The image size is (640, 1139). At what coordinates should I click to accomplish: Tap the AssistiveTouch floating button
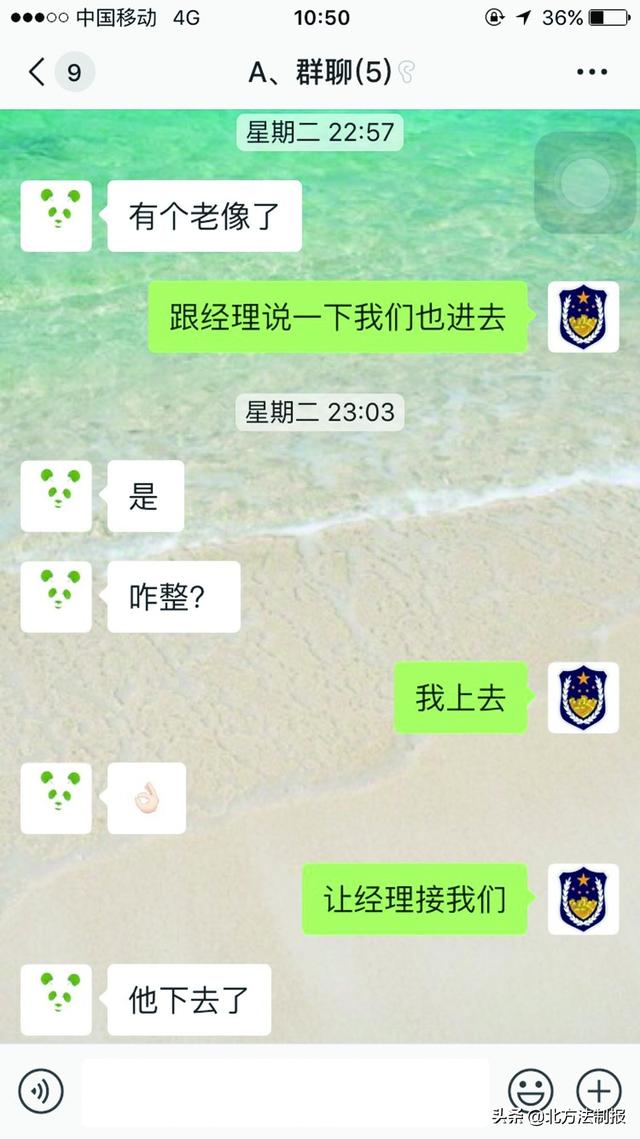tap(585, 183)
